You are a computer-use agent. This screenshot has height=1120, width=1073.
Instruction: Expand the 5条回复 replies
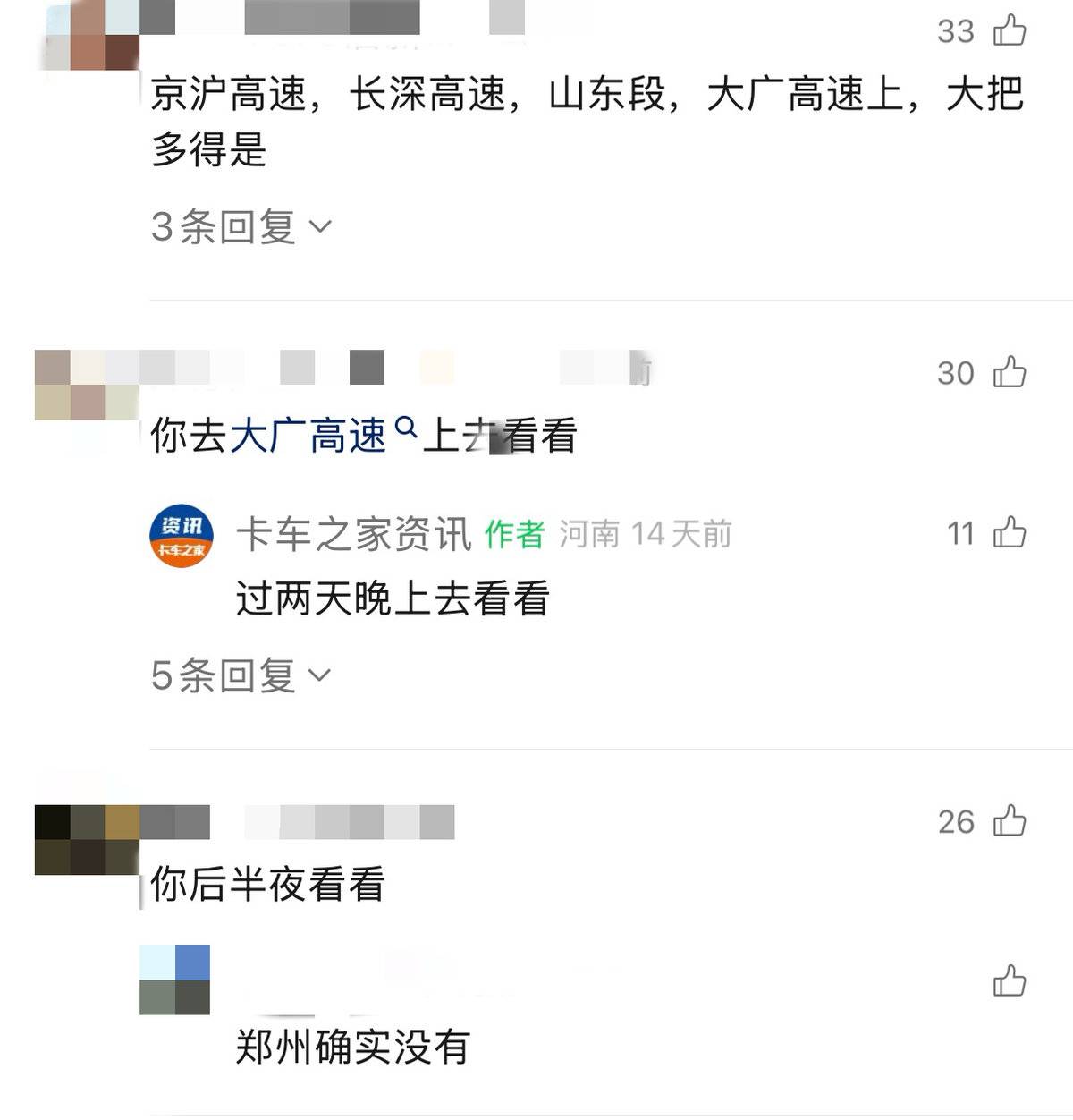(241, 675)
